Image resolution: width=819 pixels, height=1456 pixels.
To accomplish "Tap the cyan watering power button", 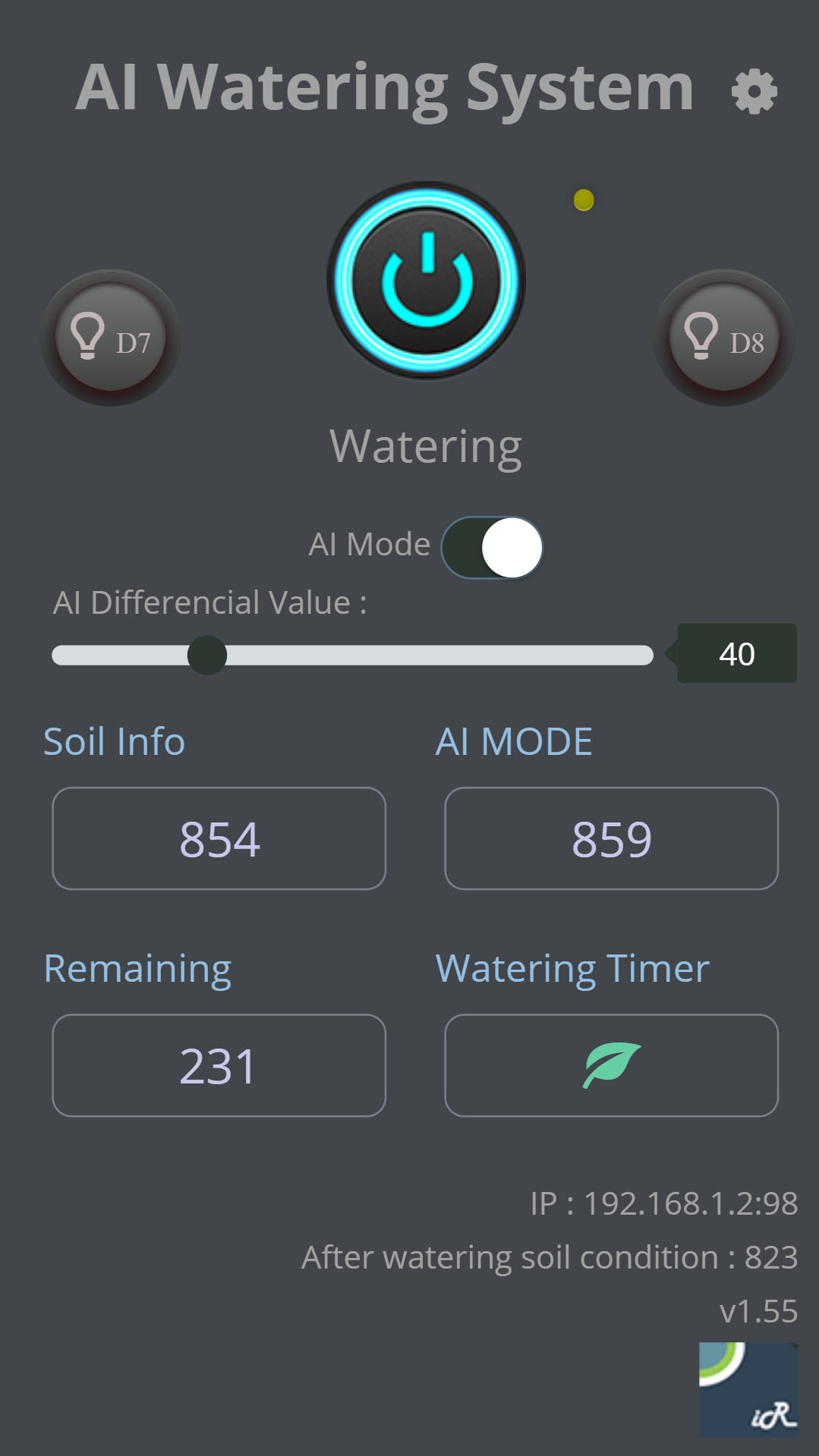I will (427, 280).
